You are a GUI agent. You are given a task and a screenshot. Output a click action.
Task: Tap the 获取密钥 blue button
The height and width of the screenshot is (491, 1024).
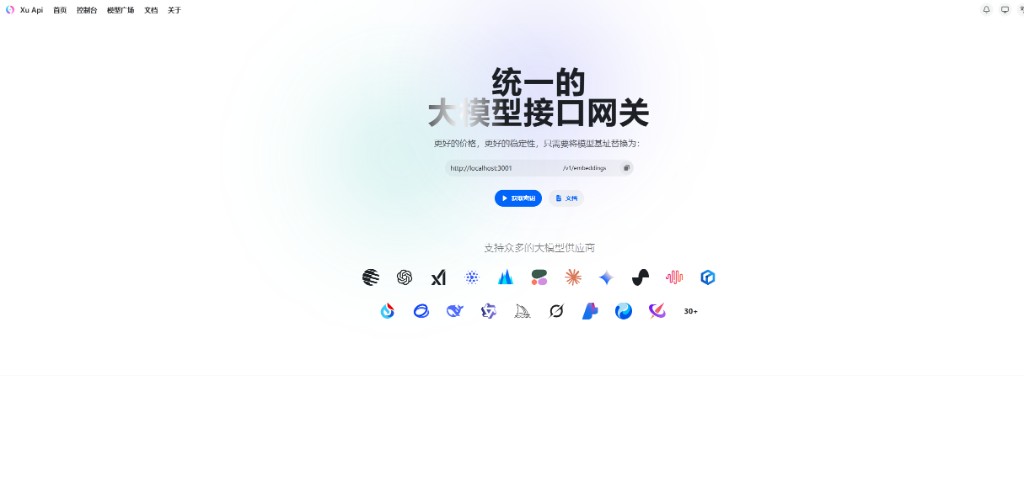pos(518,198)
